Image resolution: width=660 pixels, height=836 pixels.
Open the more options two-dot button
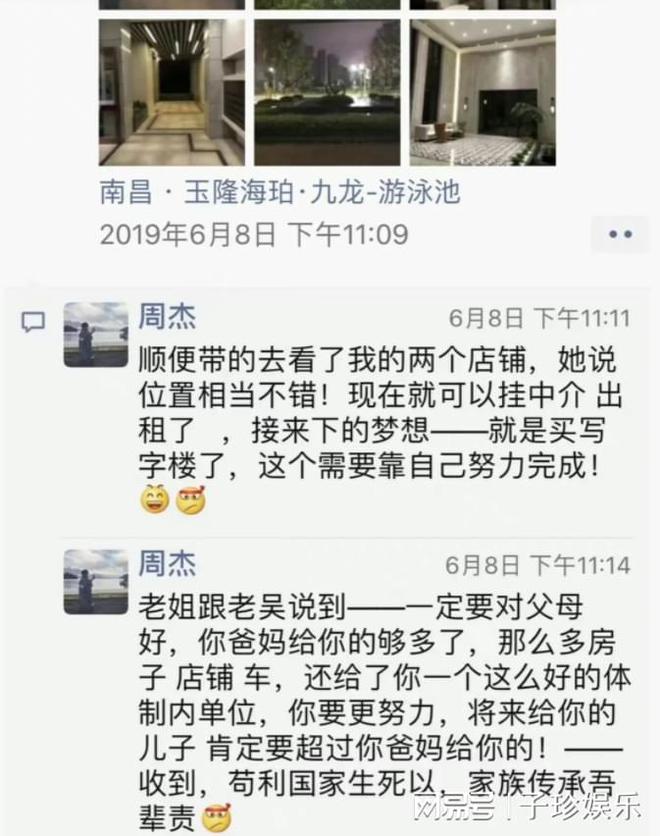(621, 234)
